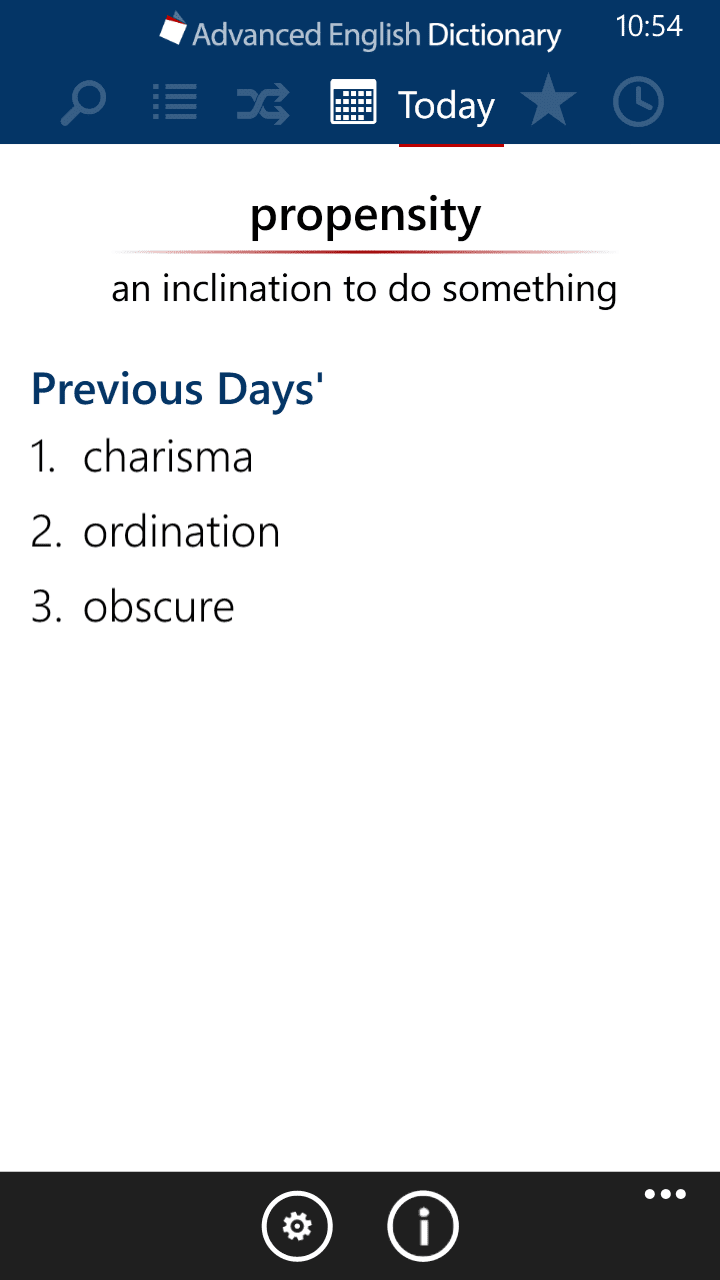Open previous word charisma

(167, 457)
